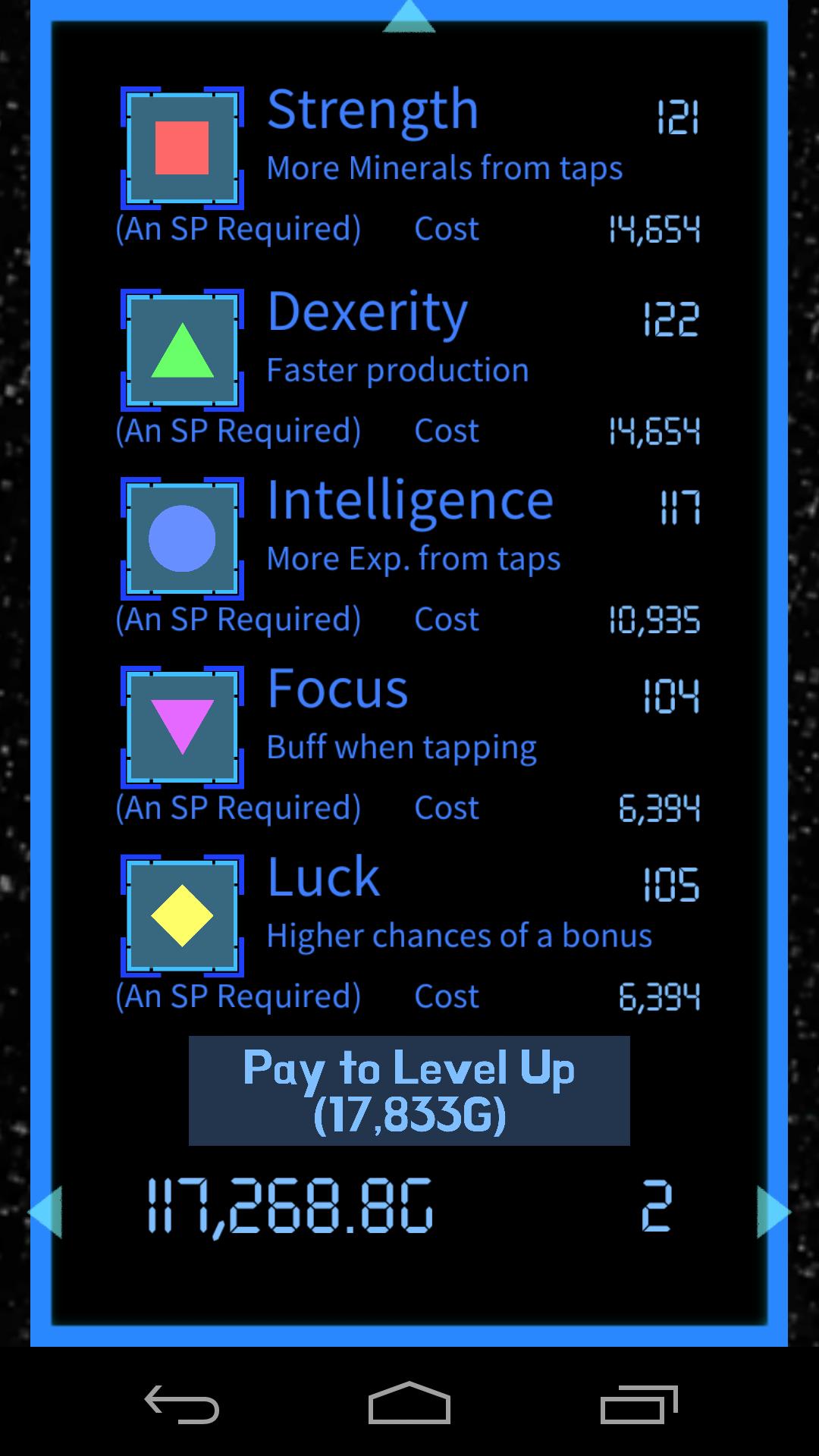Go to previous panel with left arrow
Screen dimensions: 819x1456
point(45,1212)
